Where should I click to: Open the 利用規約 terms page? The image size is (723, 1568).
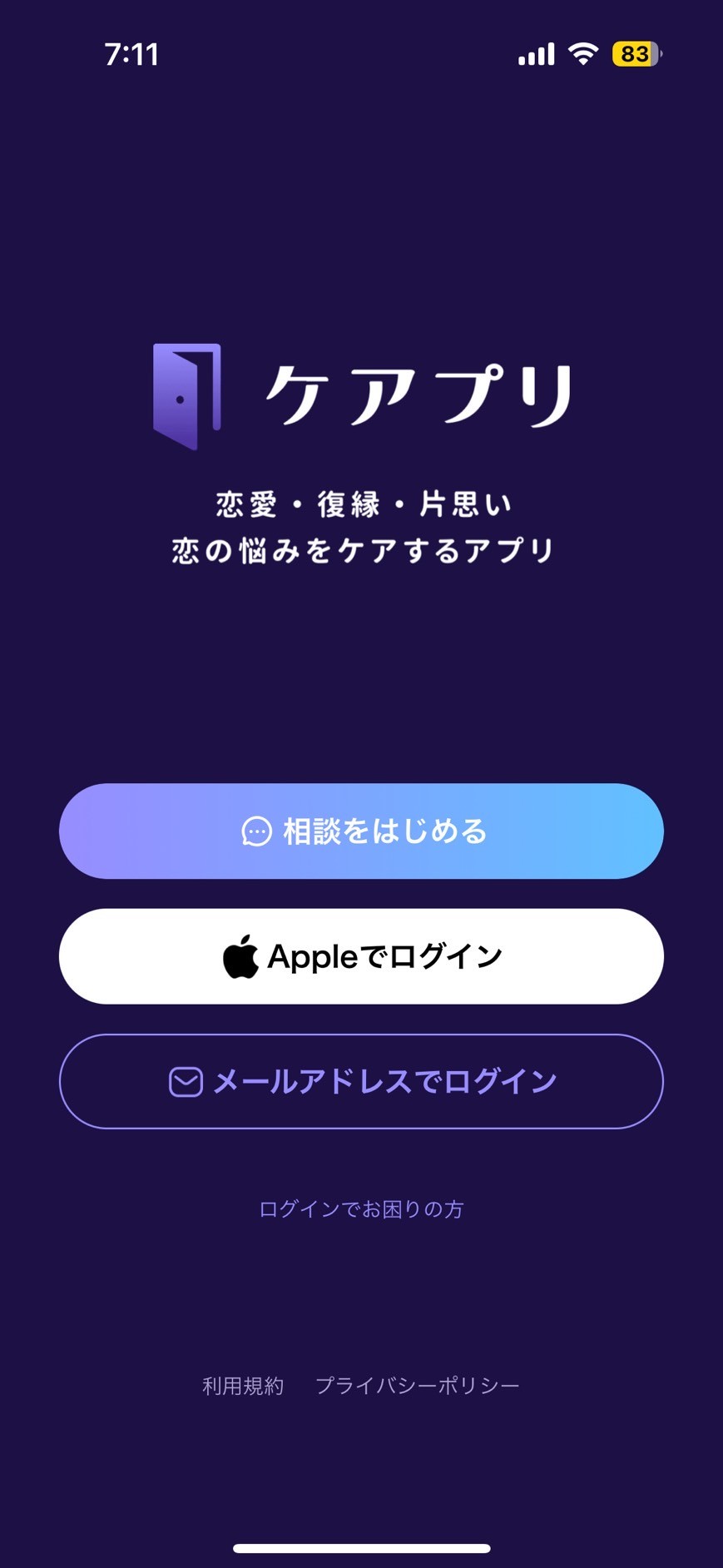(x=243, y=1386)
